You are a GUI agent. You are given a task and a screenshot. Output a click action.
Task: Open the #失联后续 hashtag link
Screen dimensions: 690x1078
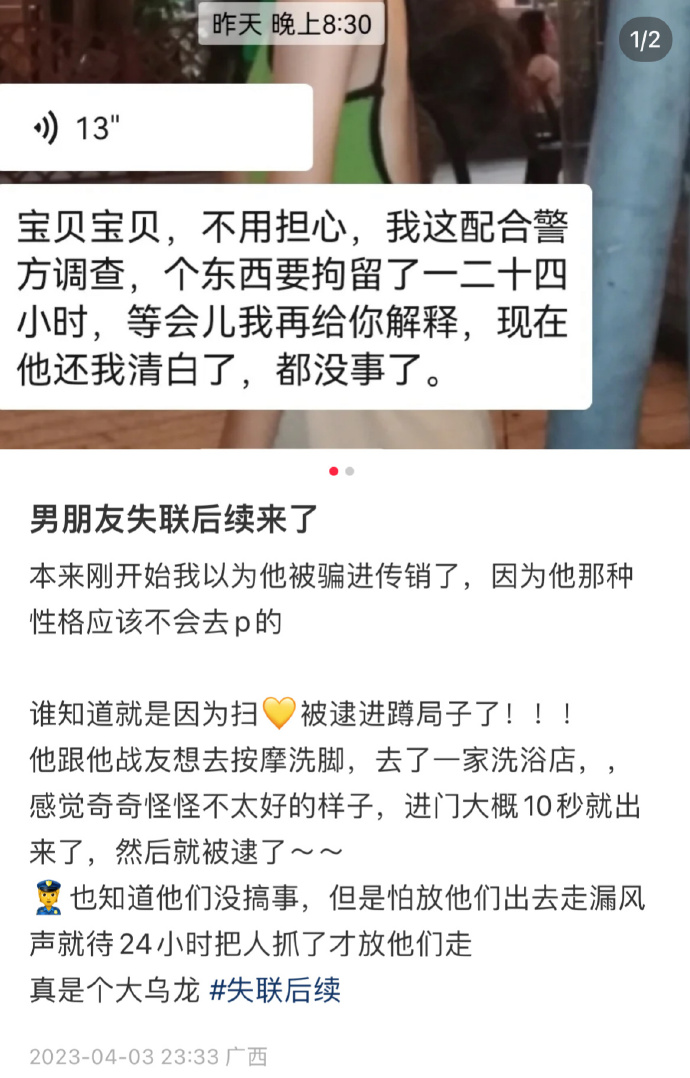(275, 990)
